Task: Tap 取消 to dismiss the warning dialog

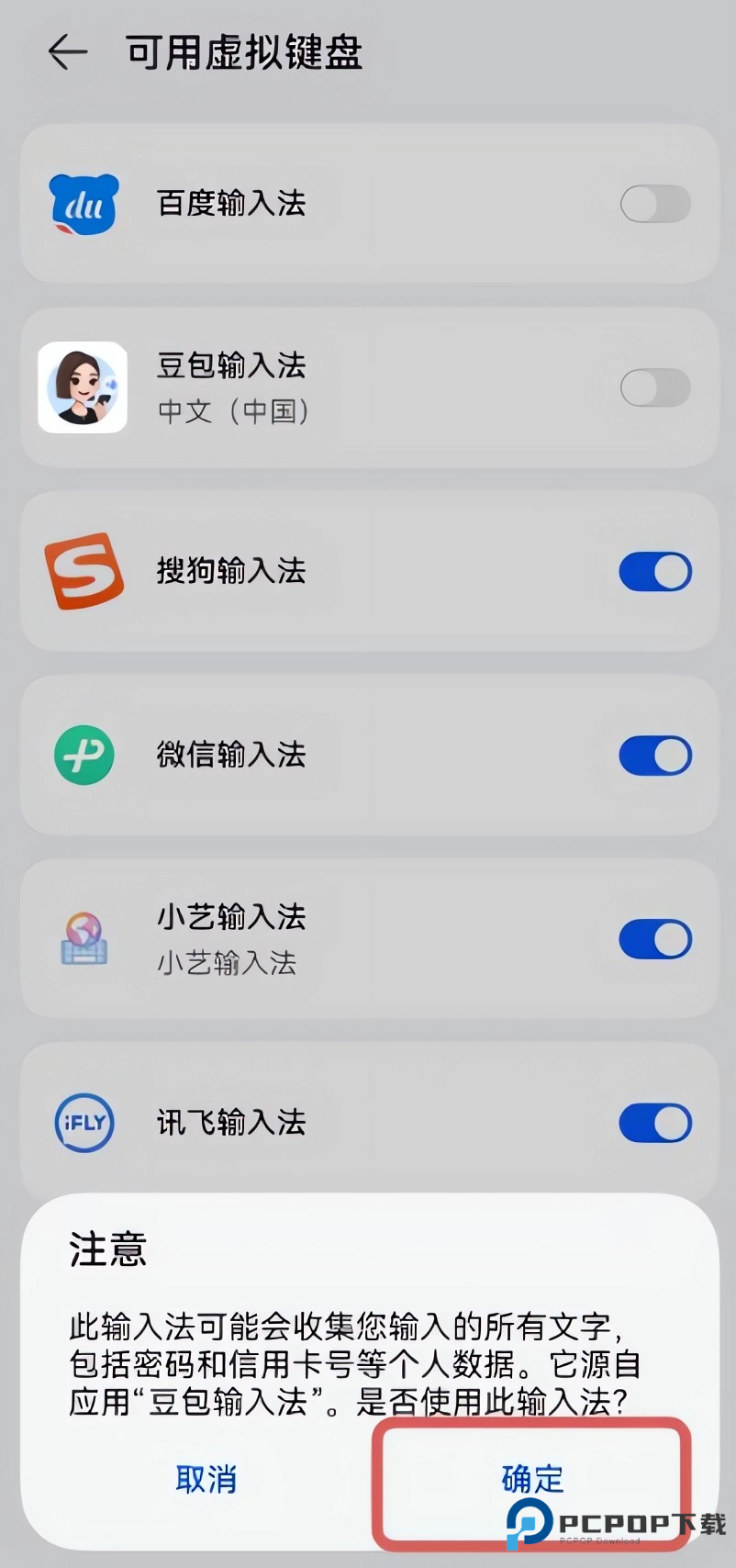Action: click(206, 1479)
